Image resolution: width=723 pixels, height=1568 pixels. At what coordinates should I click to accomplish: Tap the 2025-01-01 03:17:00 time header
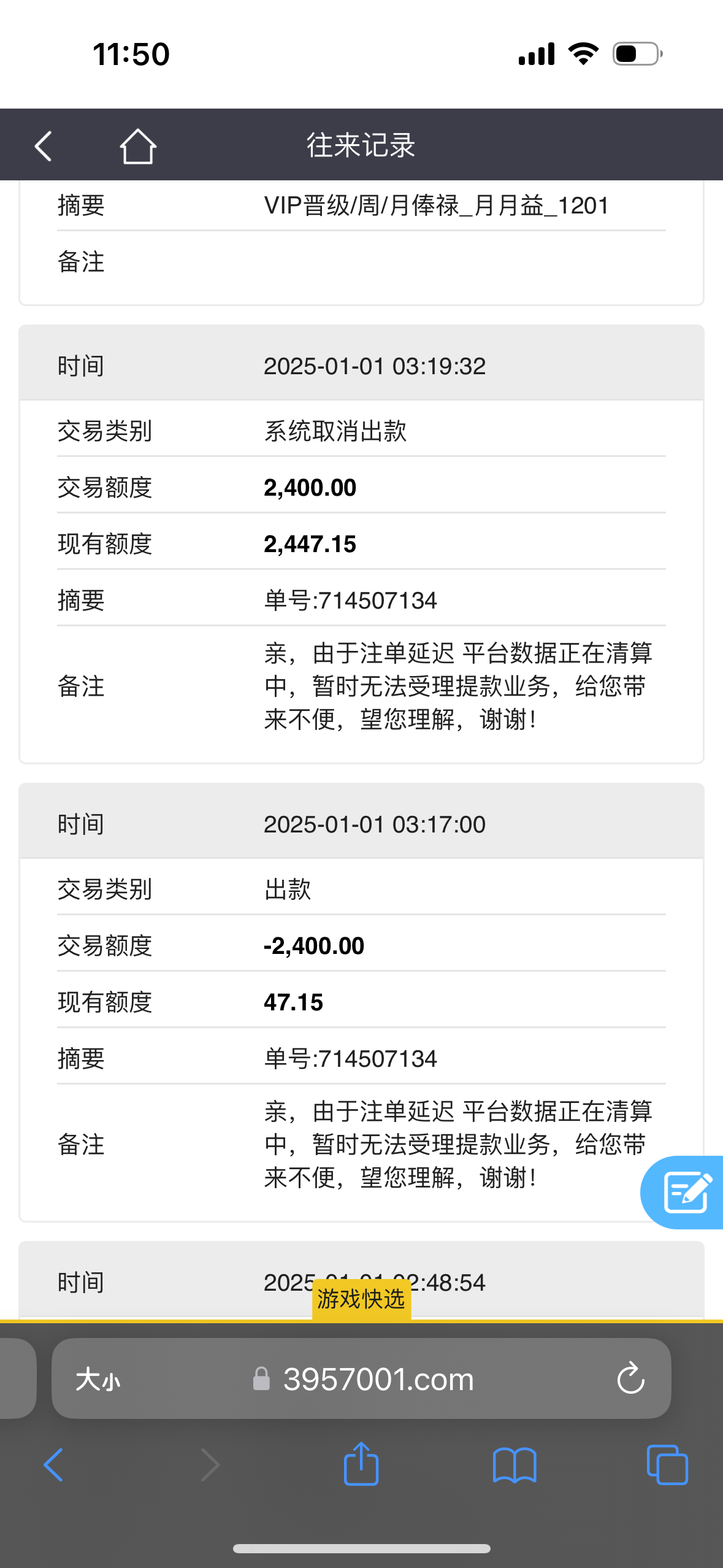coord(375,823)
